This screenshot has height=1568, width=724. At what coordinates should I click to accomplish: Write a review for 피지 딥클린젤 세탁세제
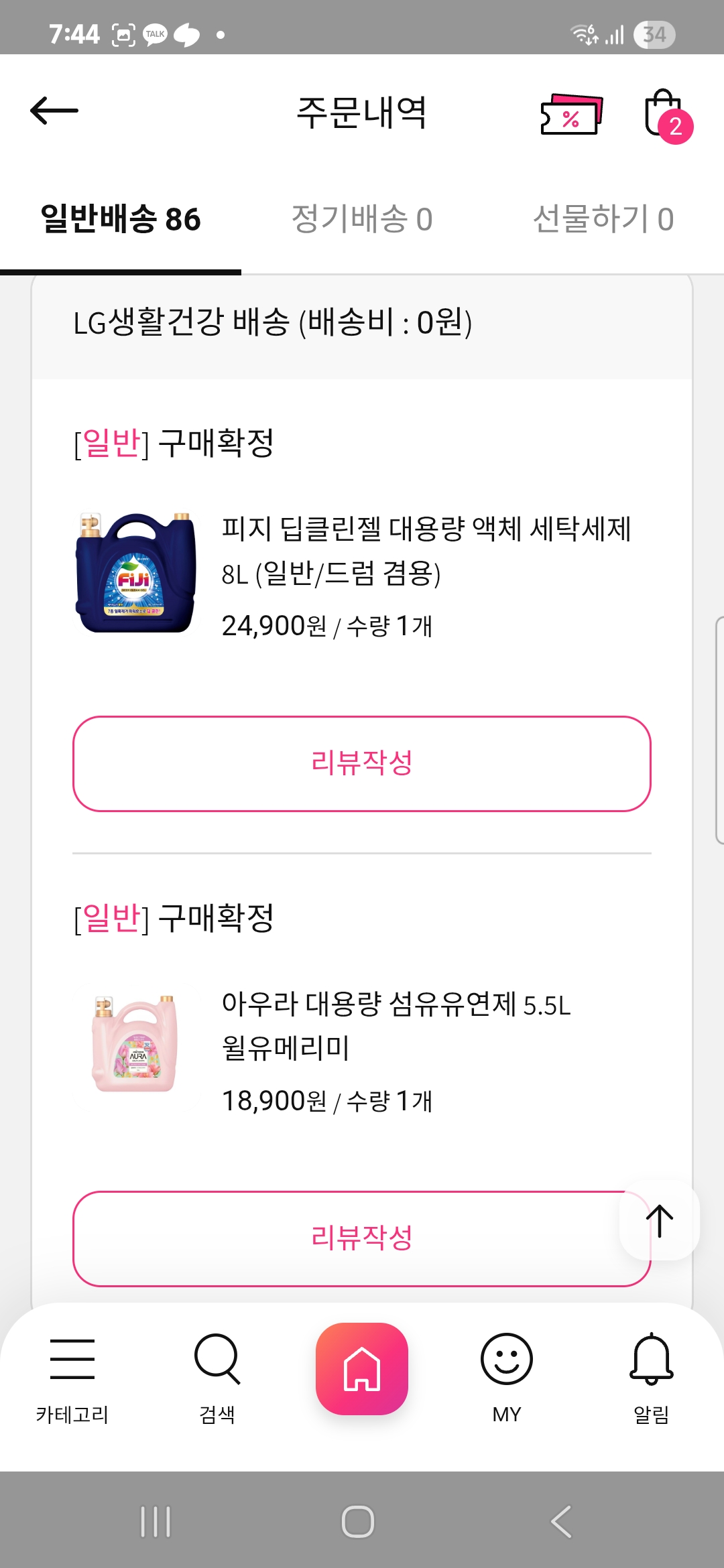point(362,763)
